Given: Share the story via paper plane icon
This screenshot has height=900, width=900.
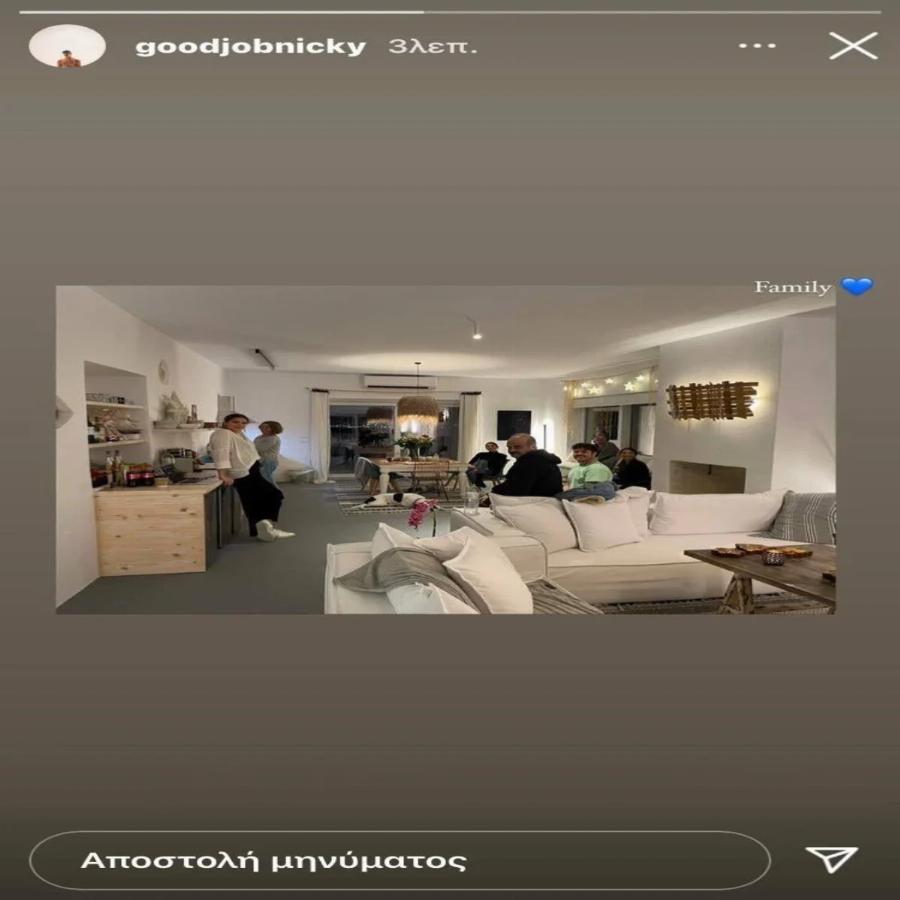Looking at the screenshot, I should pyautogui.click(x=831, y=859).
